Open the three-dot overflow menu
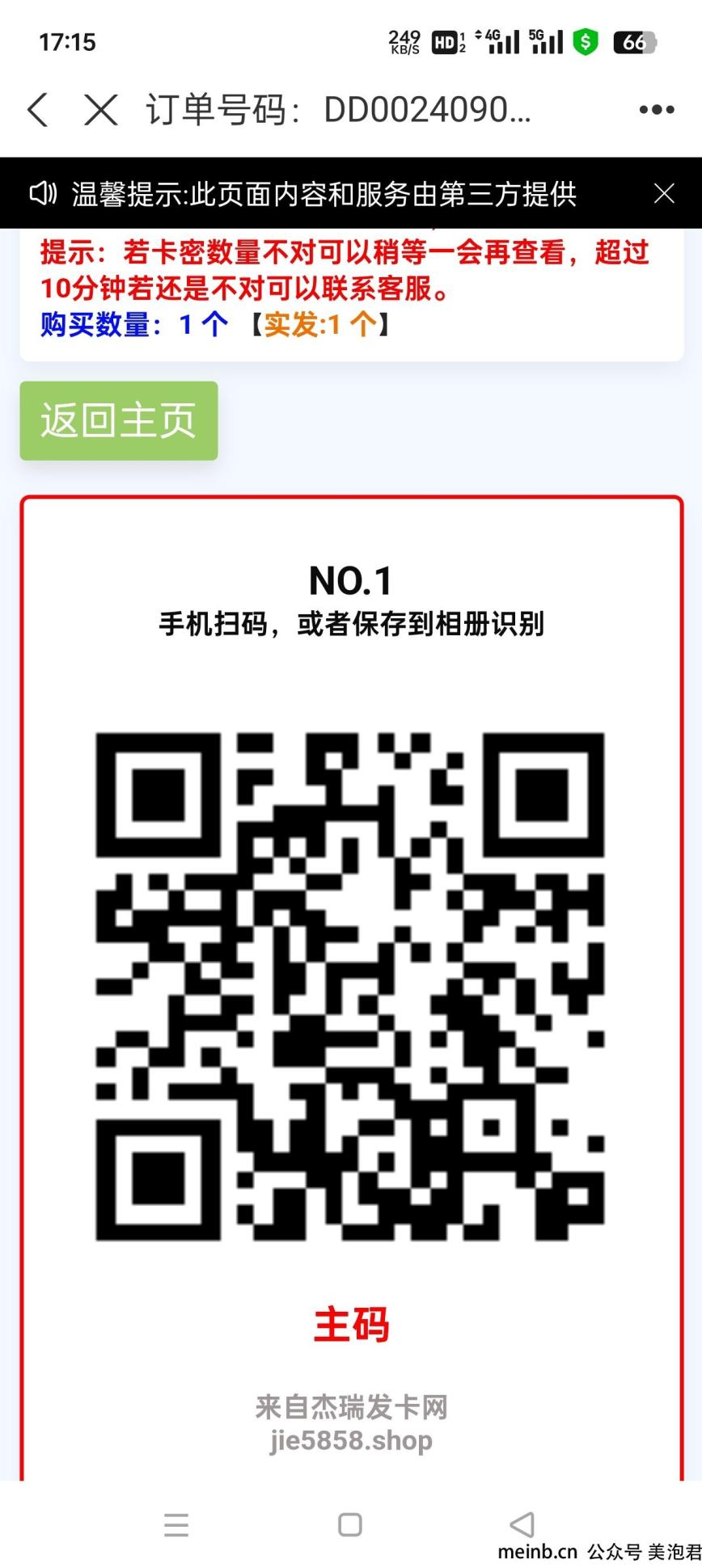 click(657, 110)
